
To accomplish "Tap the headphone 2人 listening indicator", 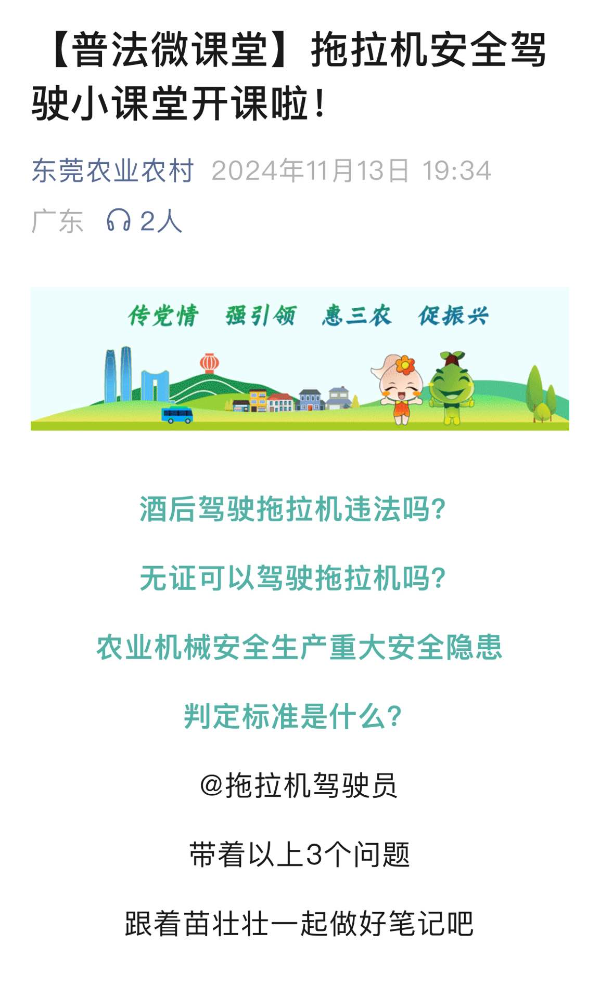I will click(x=144, y=221).
